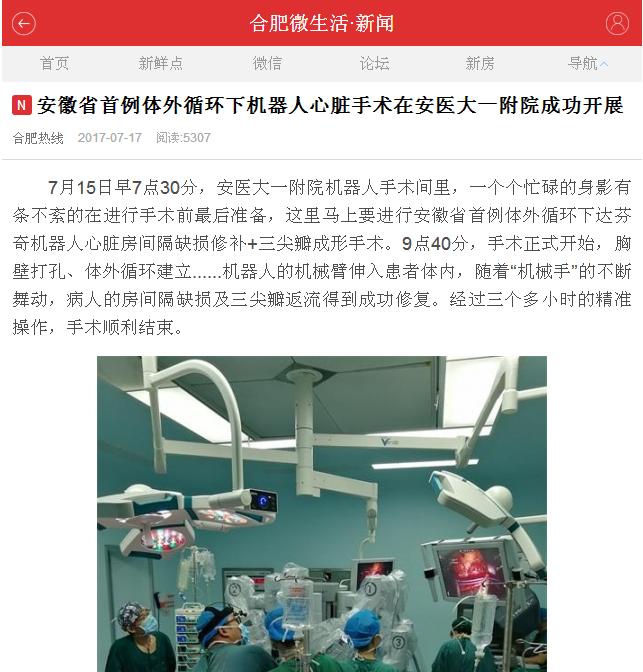Go to the 论坛 tab
643x672 pixels.
click(374, 63)
